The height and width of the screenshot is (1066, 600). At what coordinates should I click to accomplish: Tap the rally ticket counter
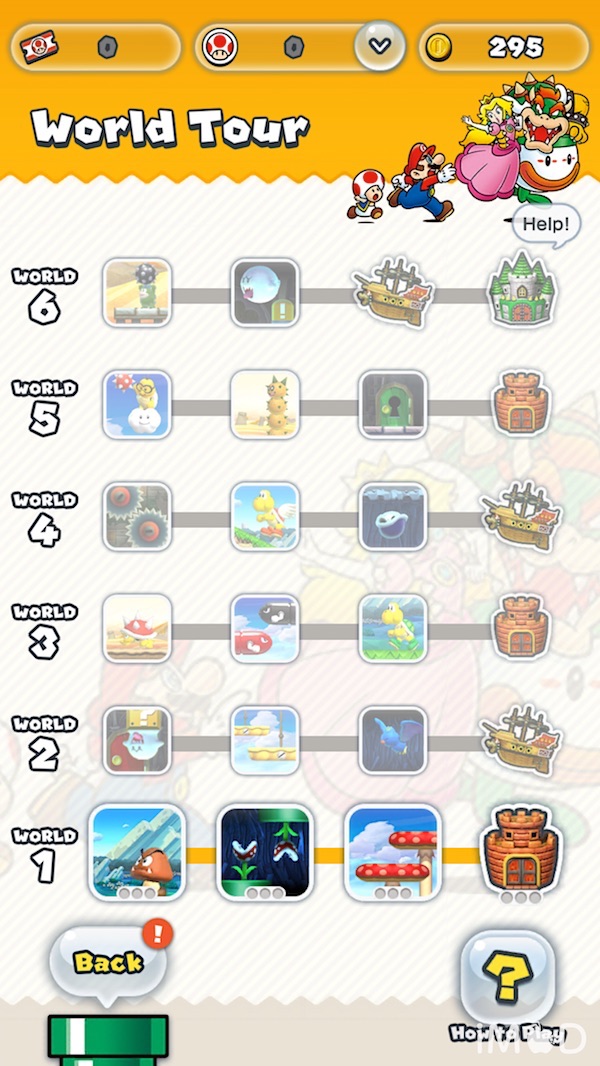[x=96, y=46]
